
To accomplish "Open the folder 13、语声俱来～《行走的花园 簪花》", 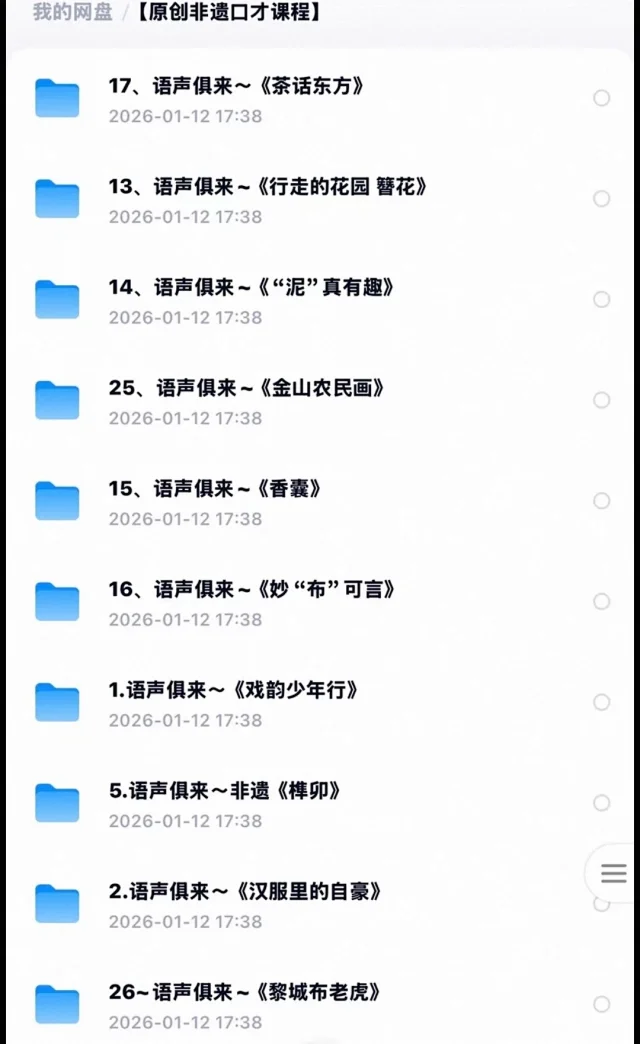I will click(x=266, y=187).
